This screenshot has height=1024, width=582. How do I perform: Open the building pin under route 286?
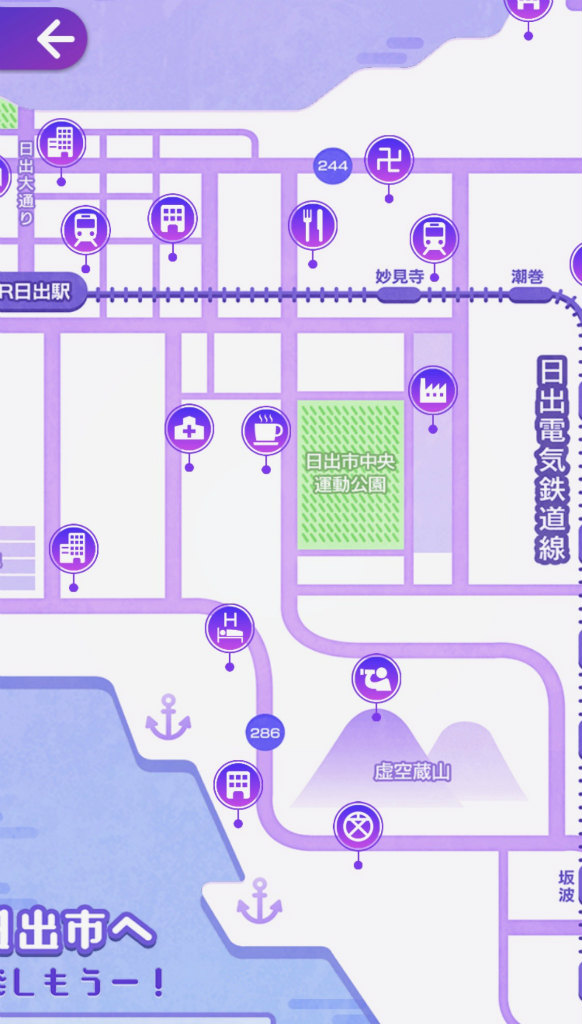(x=238, y=785)
